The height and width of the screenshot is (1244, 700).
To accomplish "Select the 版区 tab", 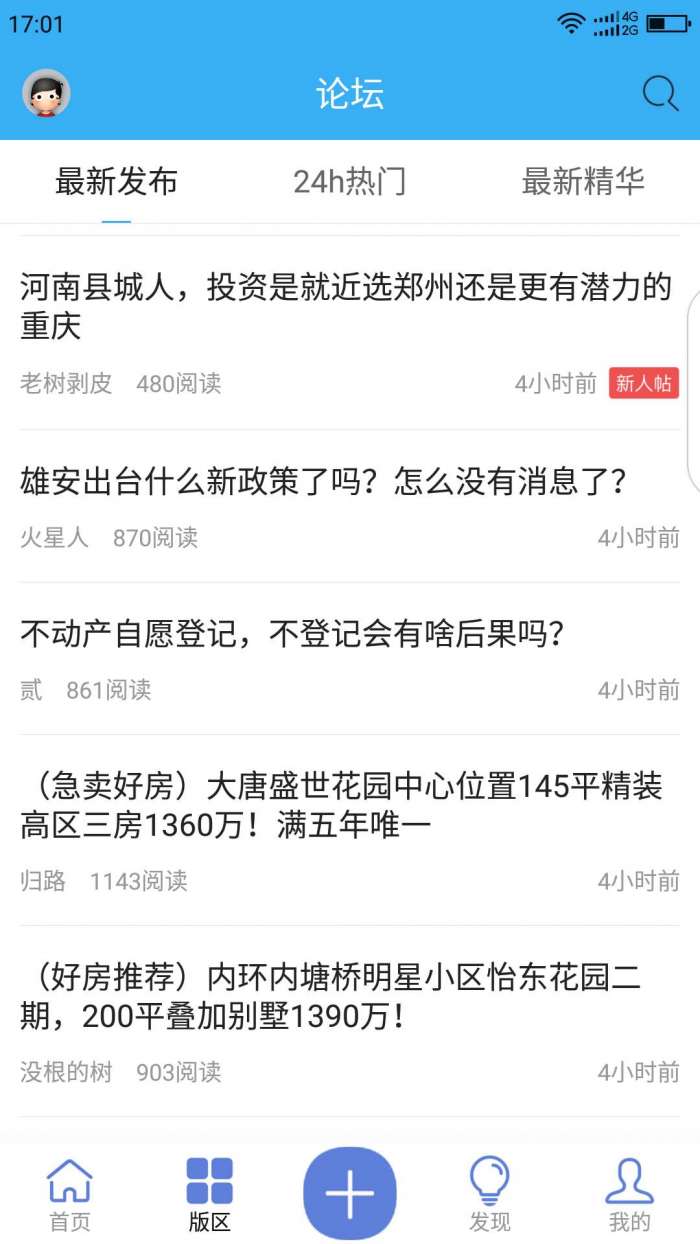I will pos(210,1194).
